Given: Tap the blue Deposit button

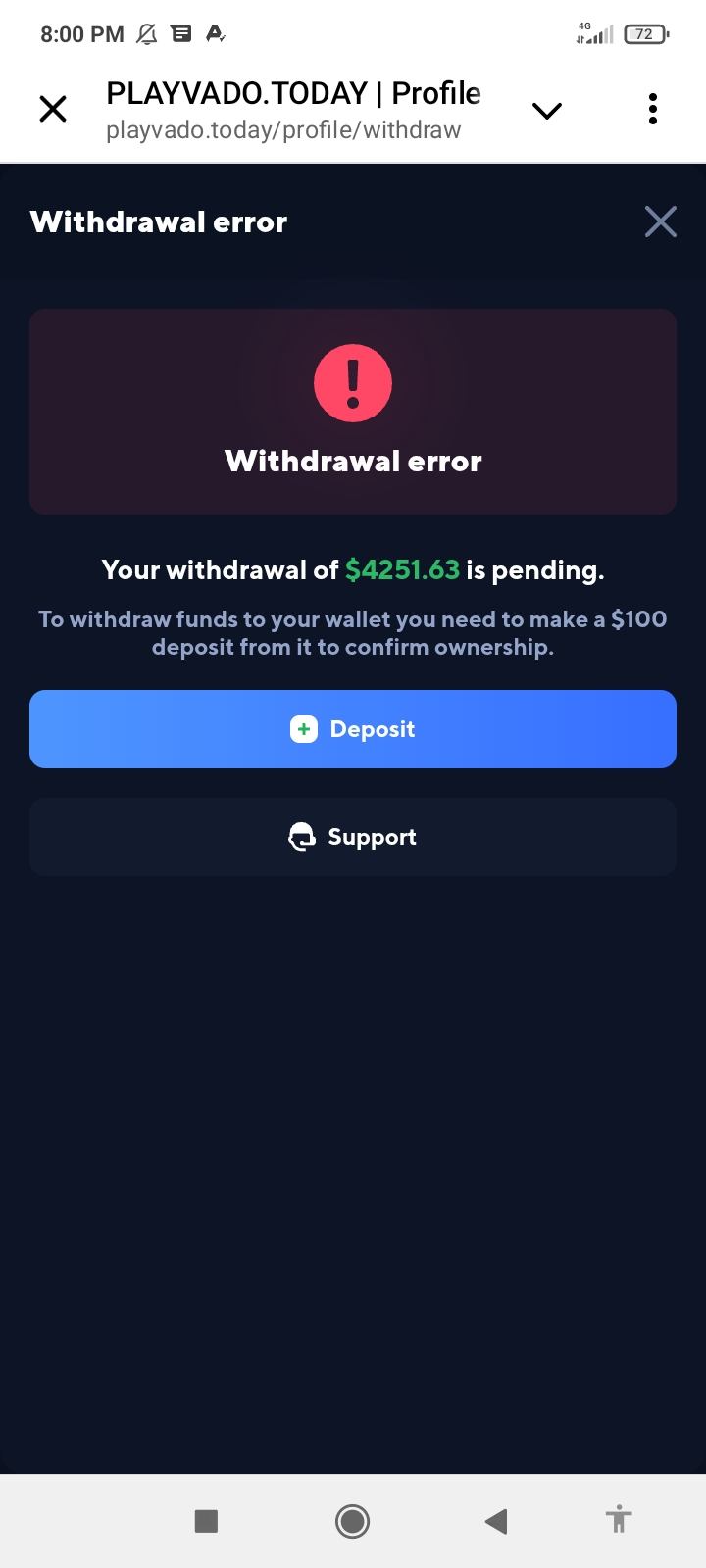Looking at the screenshot, I should coord(353,729).
